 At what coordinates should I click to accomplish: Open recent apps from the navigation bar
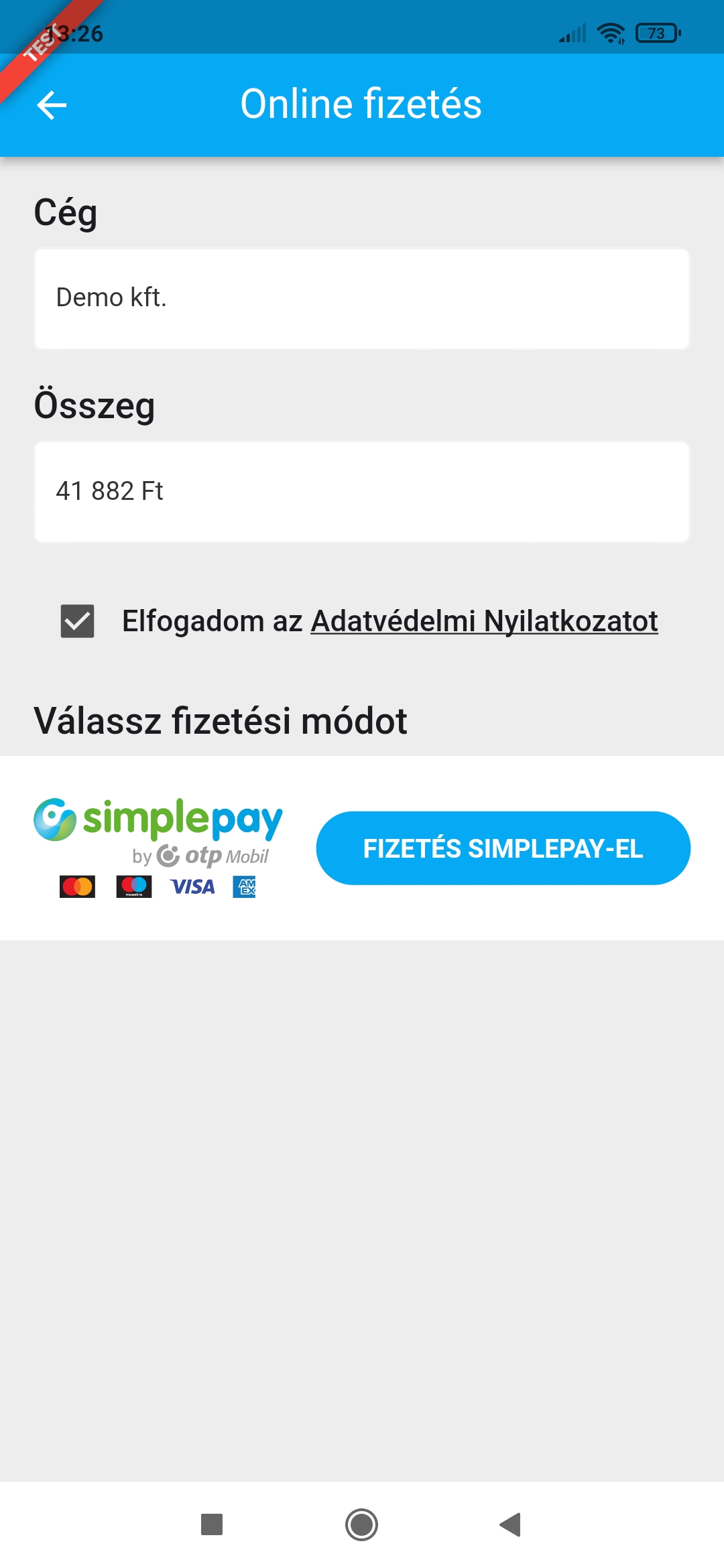point(212,1524)
